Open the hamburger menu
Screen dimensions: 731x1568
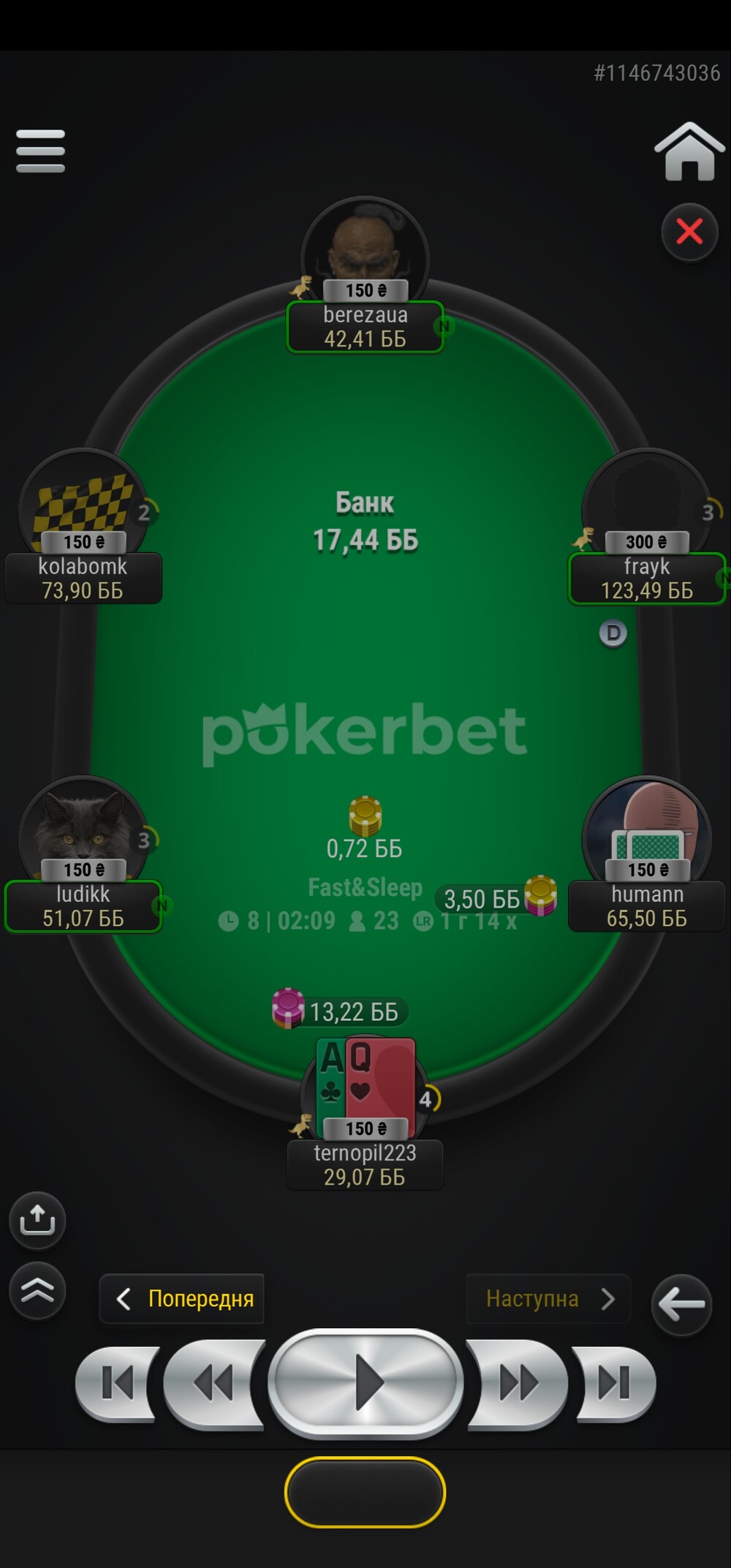40,151
